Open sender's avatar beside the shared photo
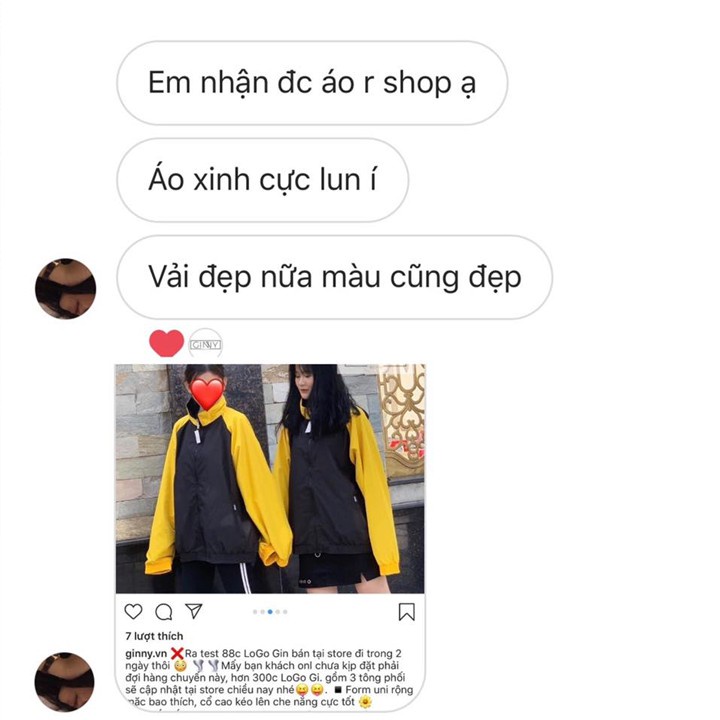The width and height of the screenshot is (720, 720). 65,683
